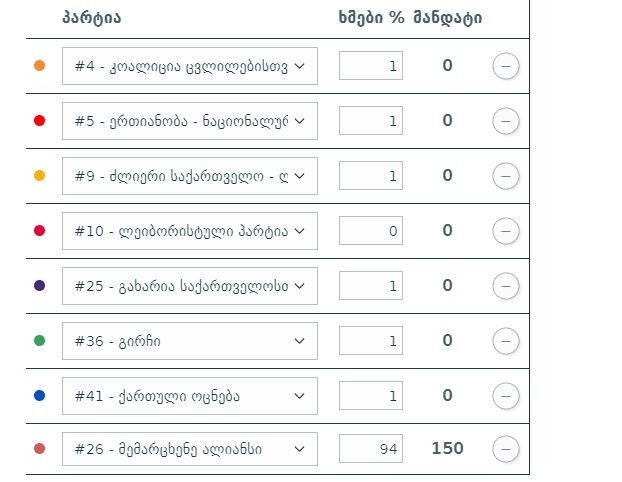Open the #4 კოალიცია ცვლილებისთვის party dropdown
The image size is (622, 482).
[189, 67]
